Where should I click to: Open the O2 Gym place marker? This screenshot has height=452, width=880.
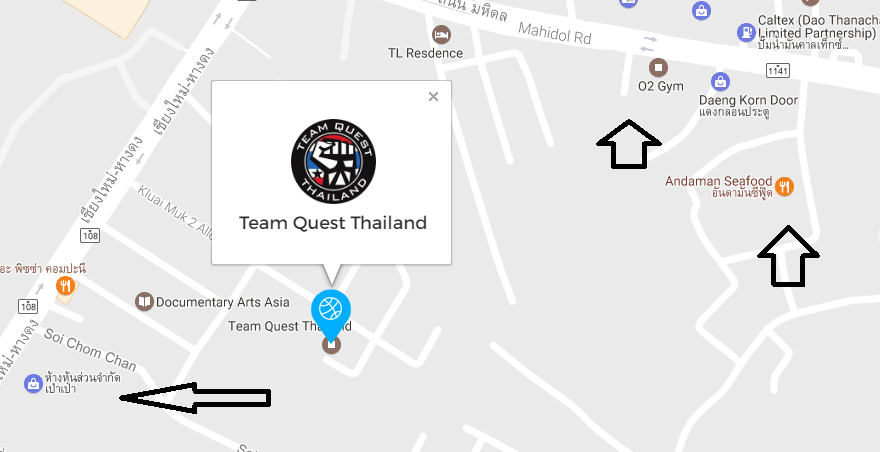click(658, 68)
